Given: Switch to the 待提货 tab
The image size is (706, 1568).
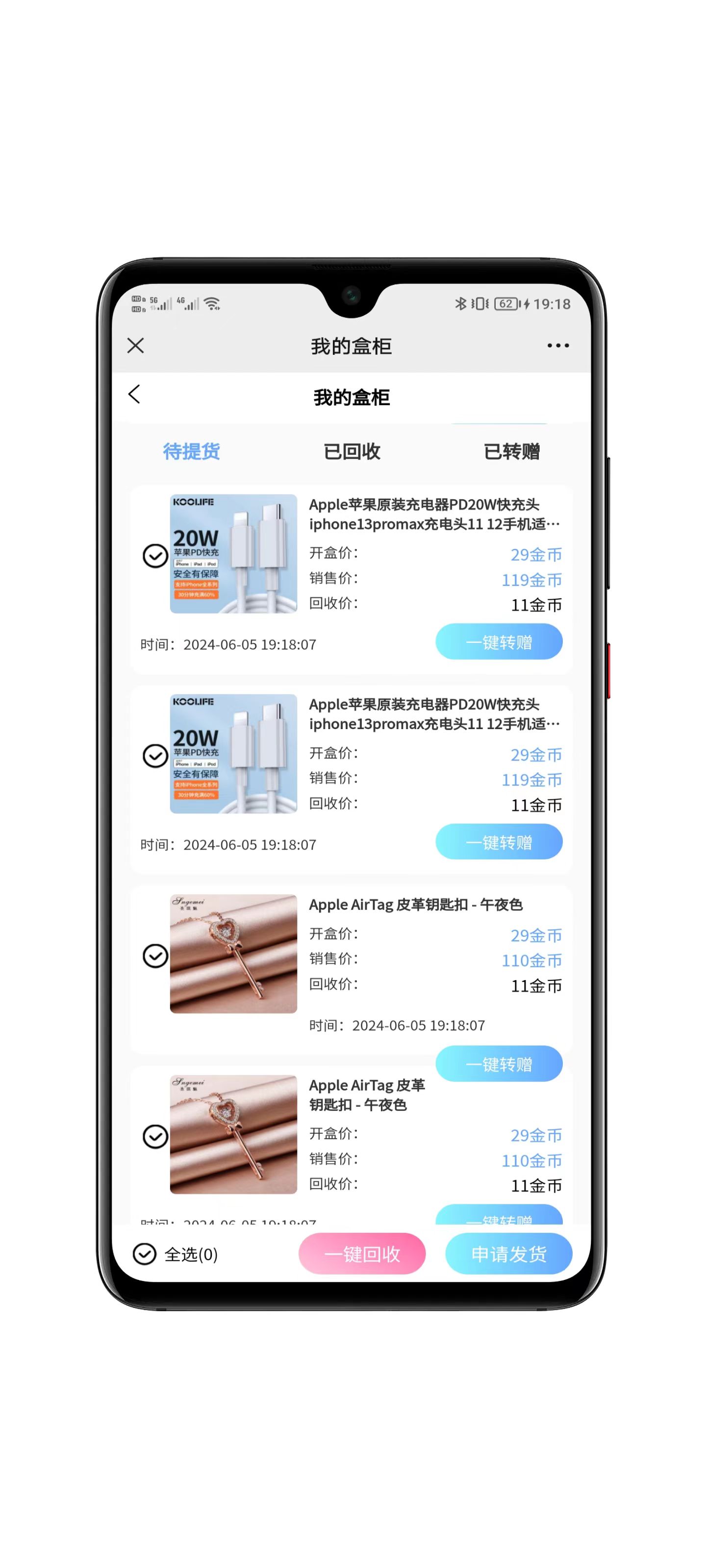Looking at the screenshot, I should (x=191, y=451).
